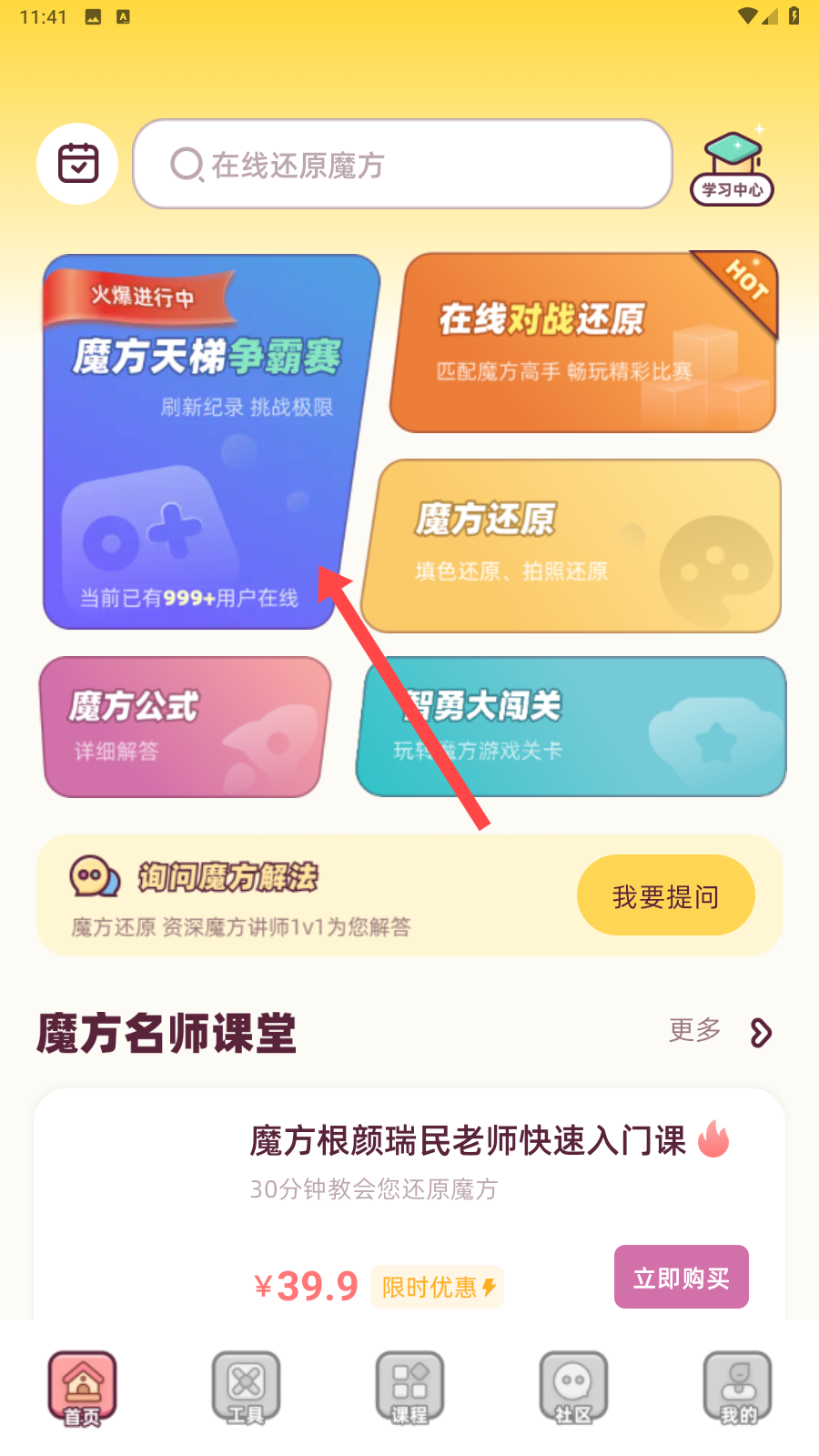The height and width of the screenshot is (1456, 819).
Task: Open the 魔方还原 card
Action: click(571, 546)
